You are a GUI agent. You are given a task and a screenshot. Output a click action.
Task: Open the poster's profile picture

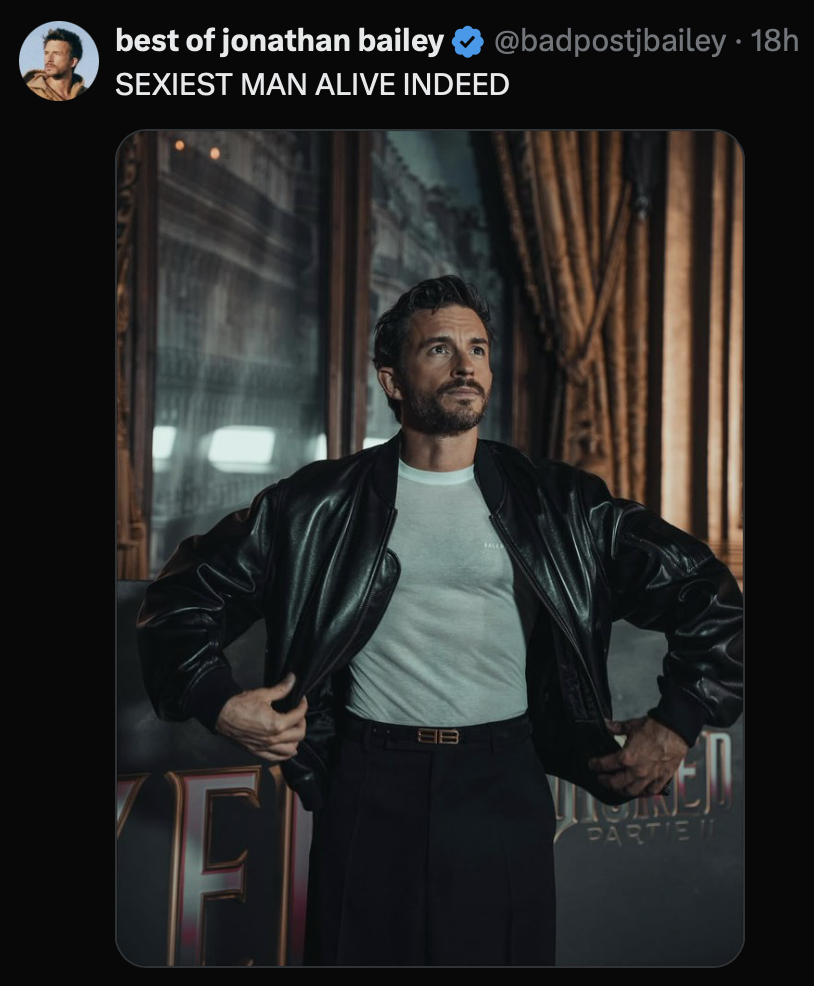pyautogui.click(x=59, y=61)
